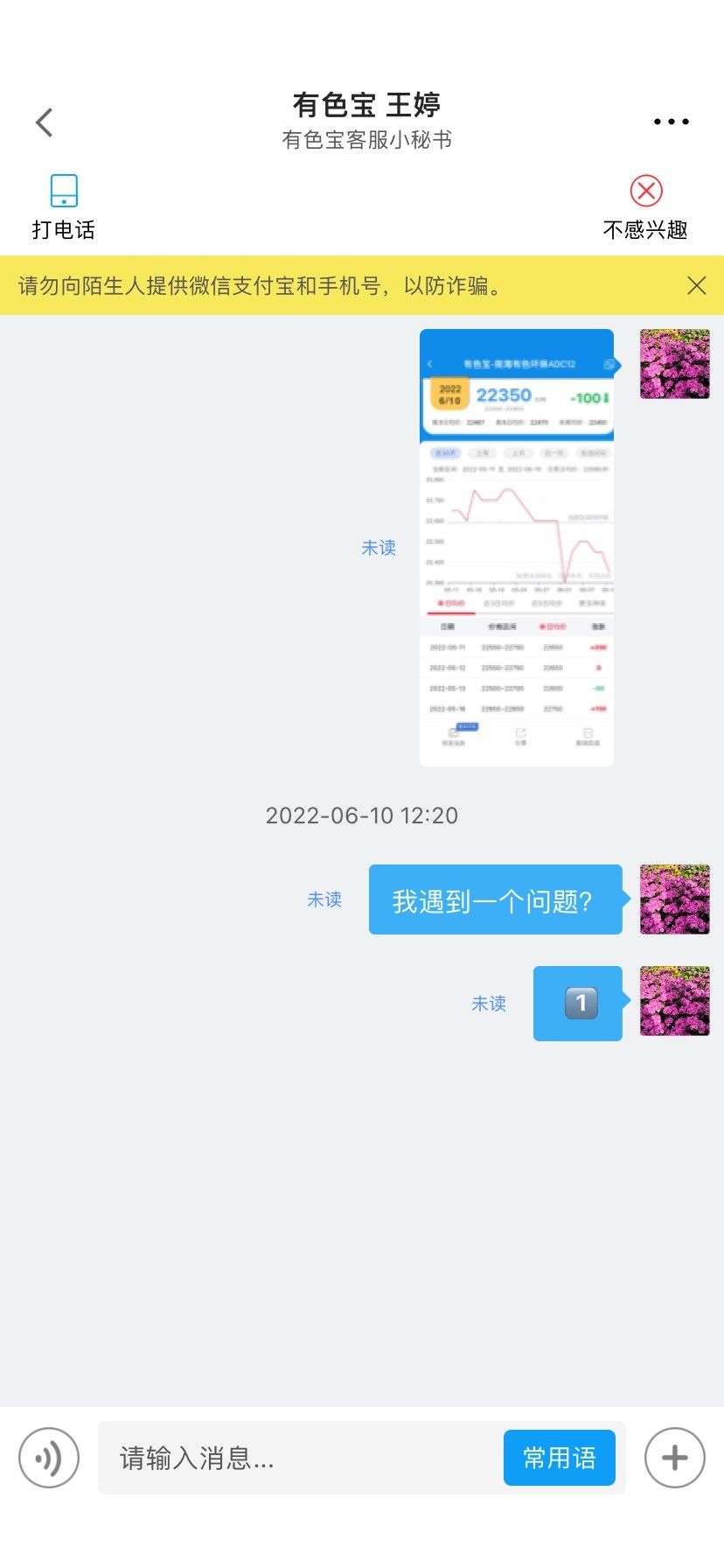Tap the 我遇到一个问题? message bubble
Screen dimensions: 724x1568
click(496, 899)
